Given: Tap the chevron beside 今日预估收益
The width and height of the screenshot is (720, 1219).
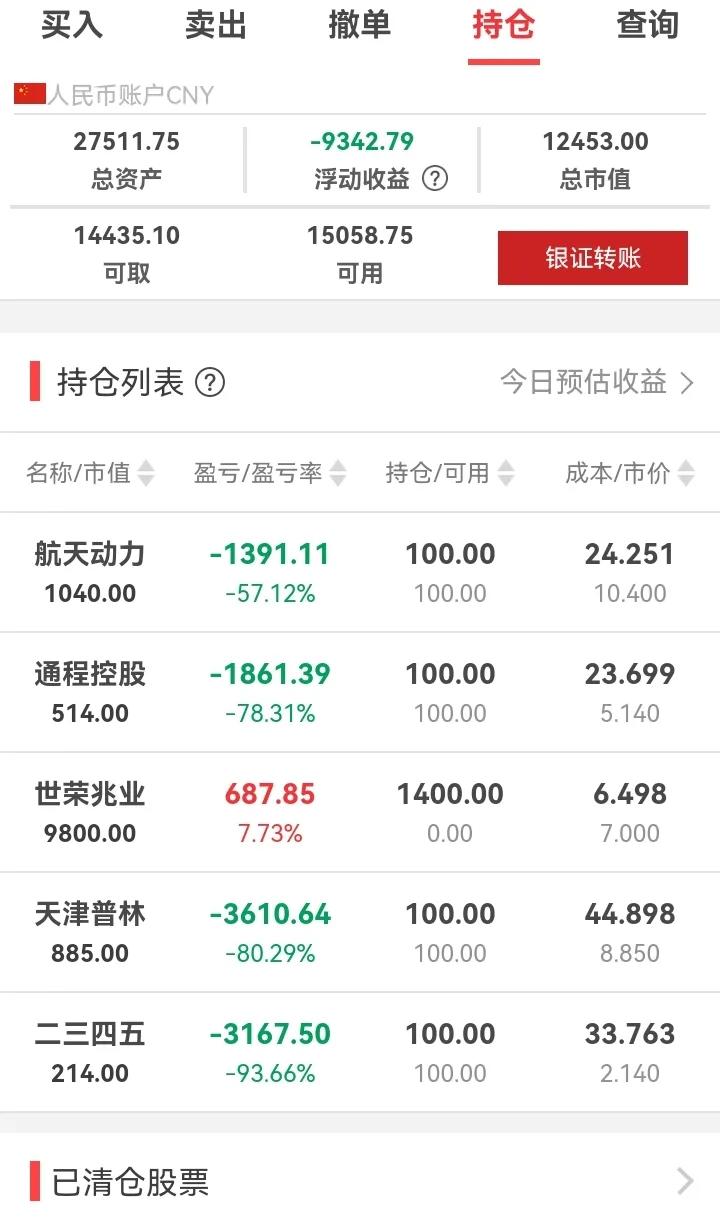Looking at the screenshot, I should [687, 383].
